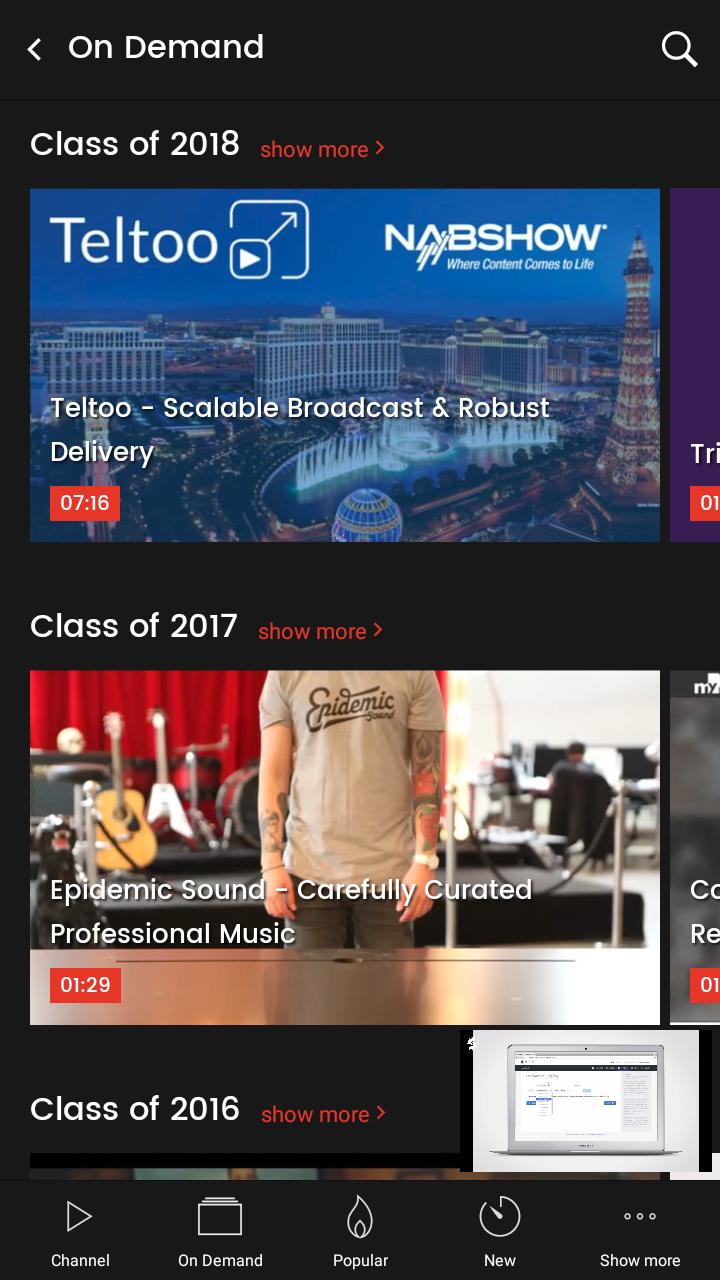Play the Teltoo Scalable Broadcast video
This screenshot has width=720, height=1280.
pos(345,364)
